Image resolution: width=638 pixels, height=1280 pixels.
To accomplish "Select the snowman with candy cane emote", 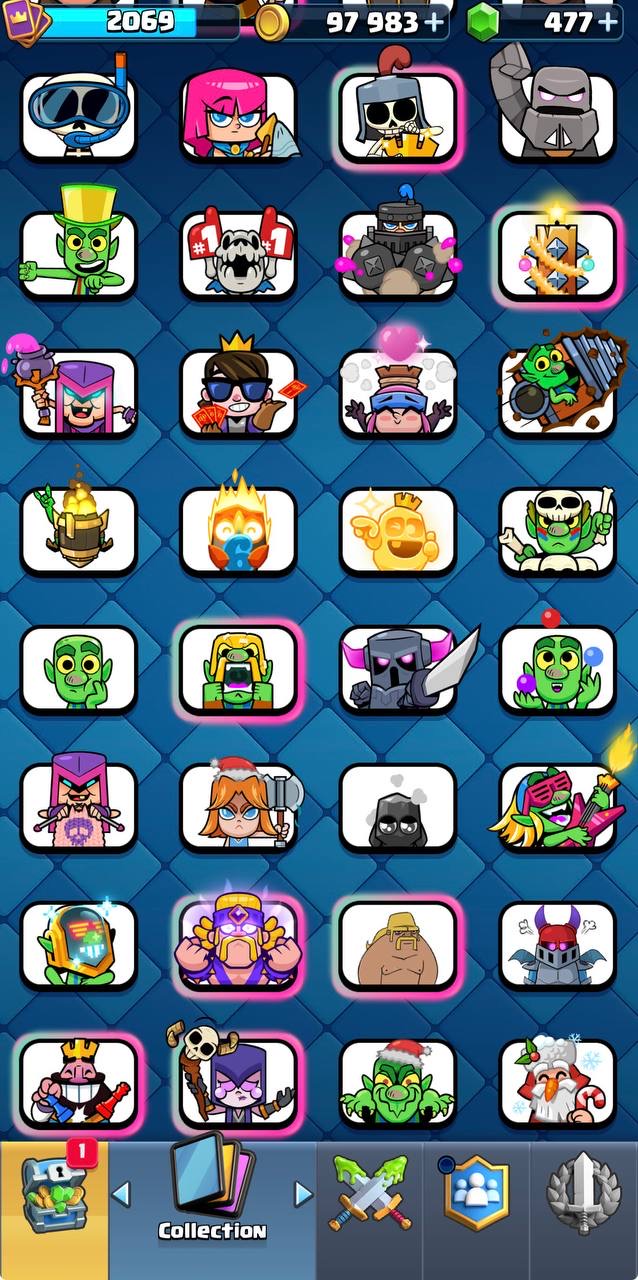I will tap(558, 1082).
